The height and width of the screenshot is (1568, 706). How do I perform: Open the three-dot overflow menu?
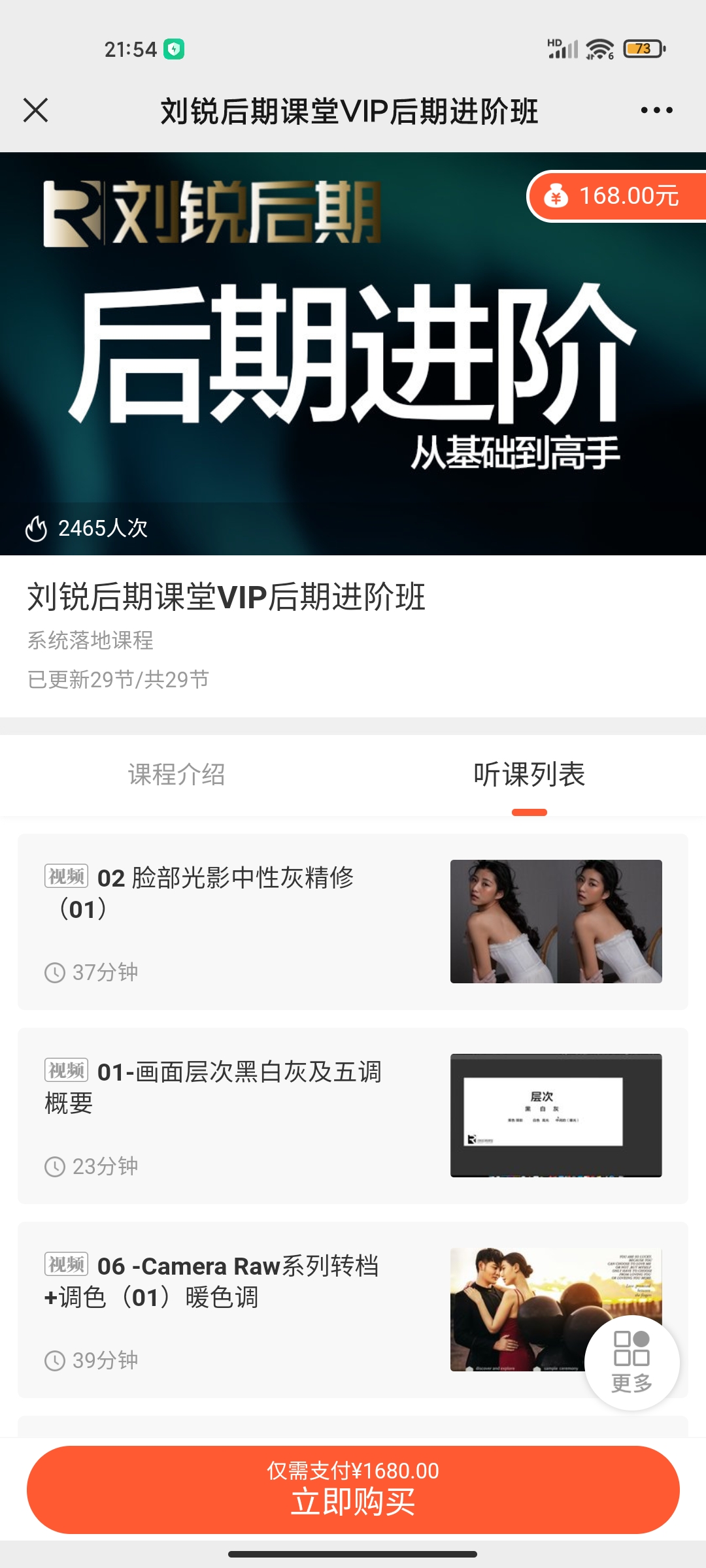656,110
